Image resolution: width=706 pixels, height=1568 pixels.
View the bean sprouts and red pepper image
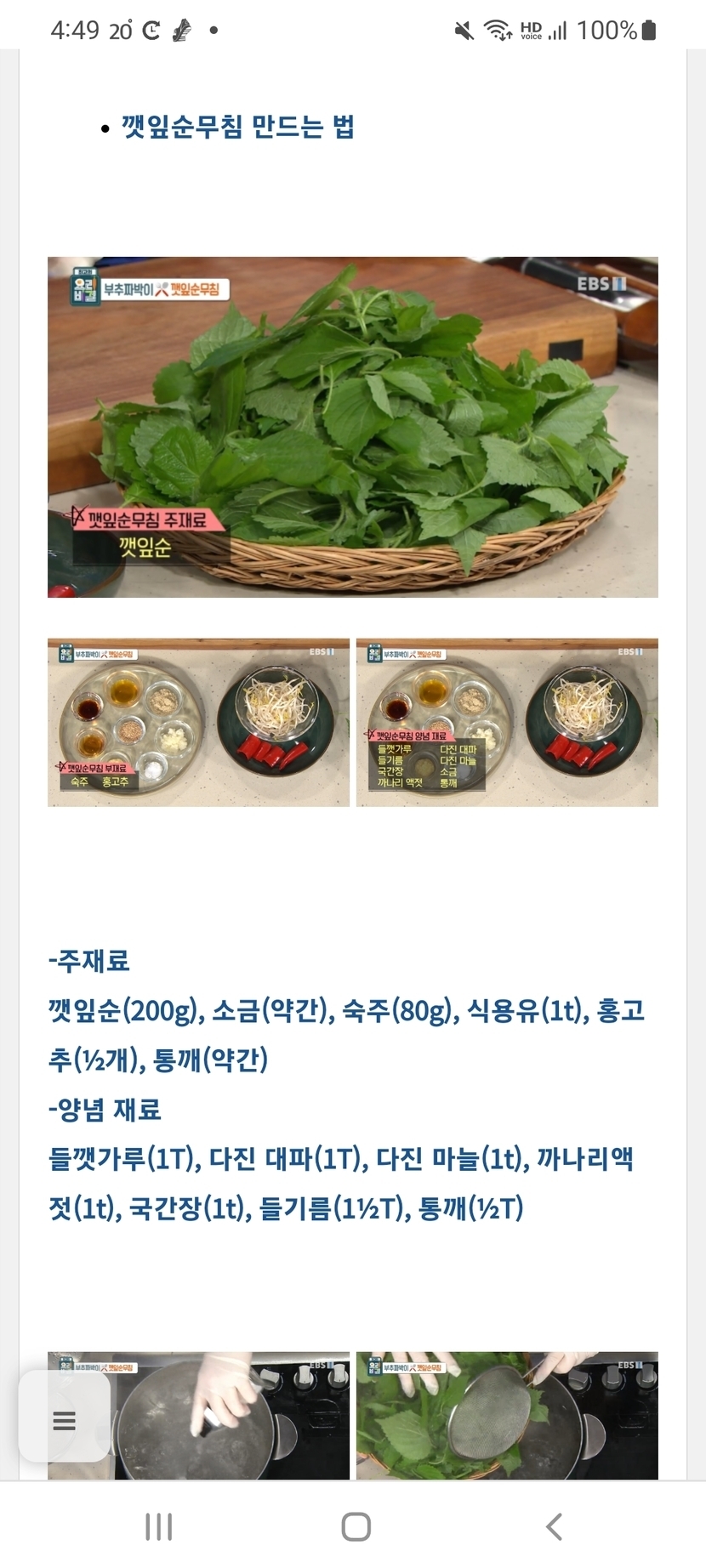click(x=198, y=722)
